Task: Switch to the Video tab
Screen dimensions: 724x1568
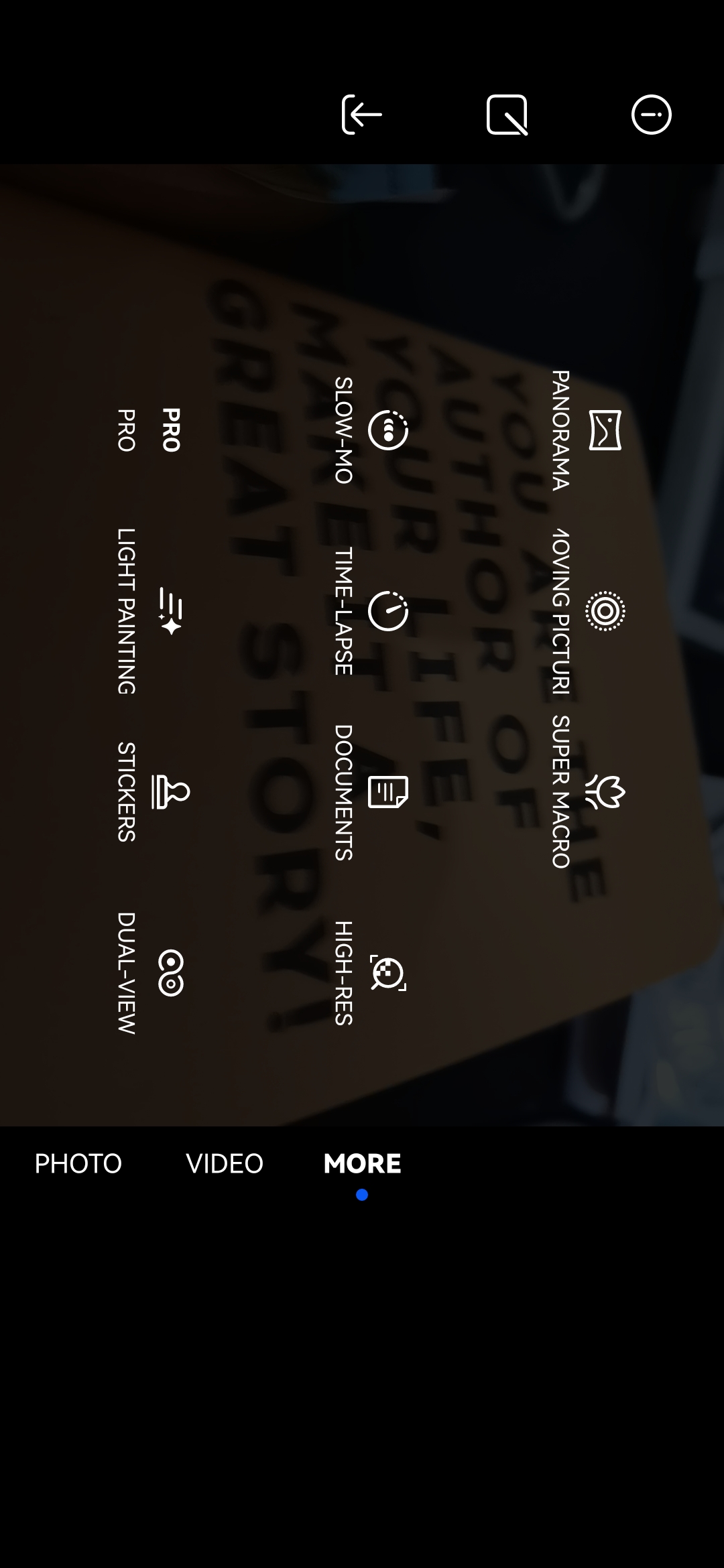Action: coord(224,1163)
